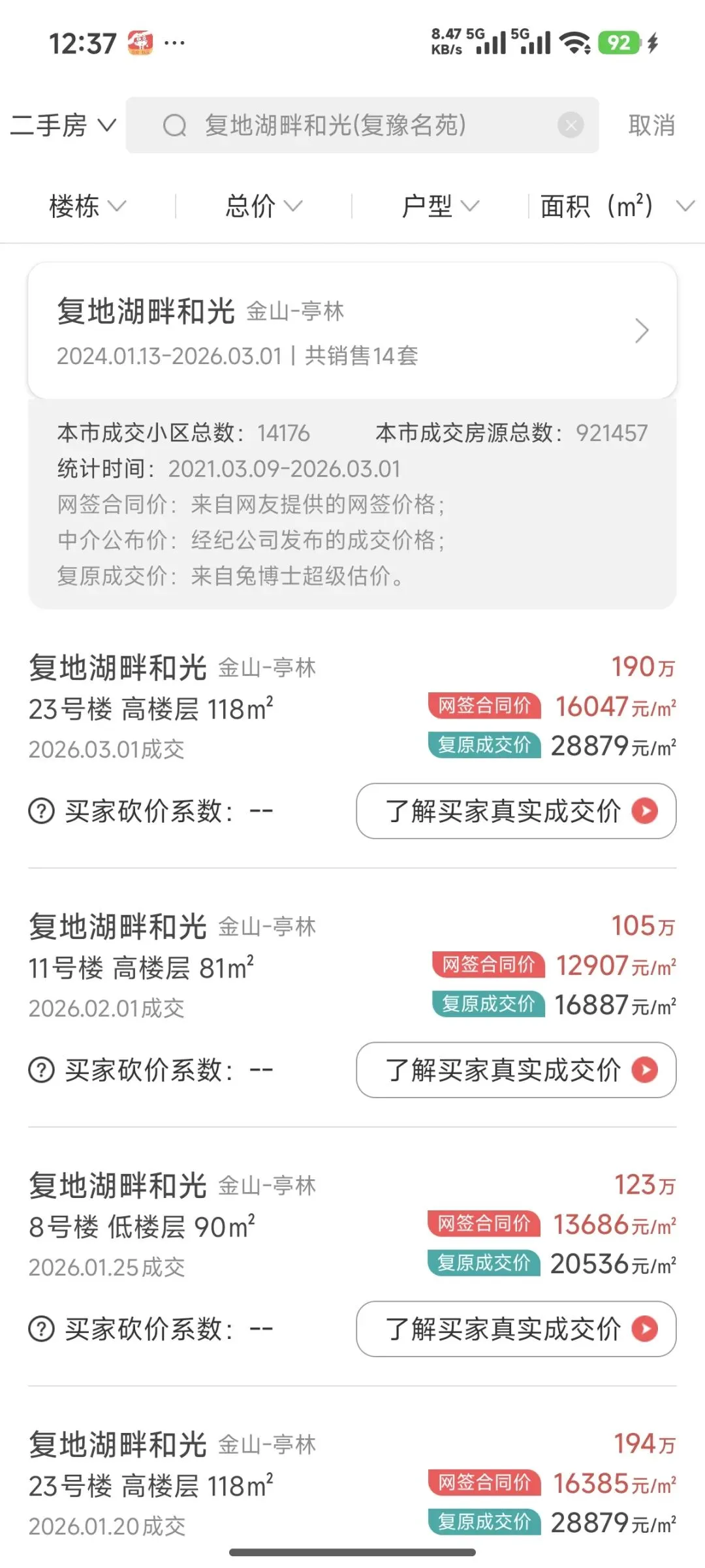Open the 123万 listing in 8号楼
The height and width of the screenshot is (1568, 705).
click(196, 1226)
